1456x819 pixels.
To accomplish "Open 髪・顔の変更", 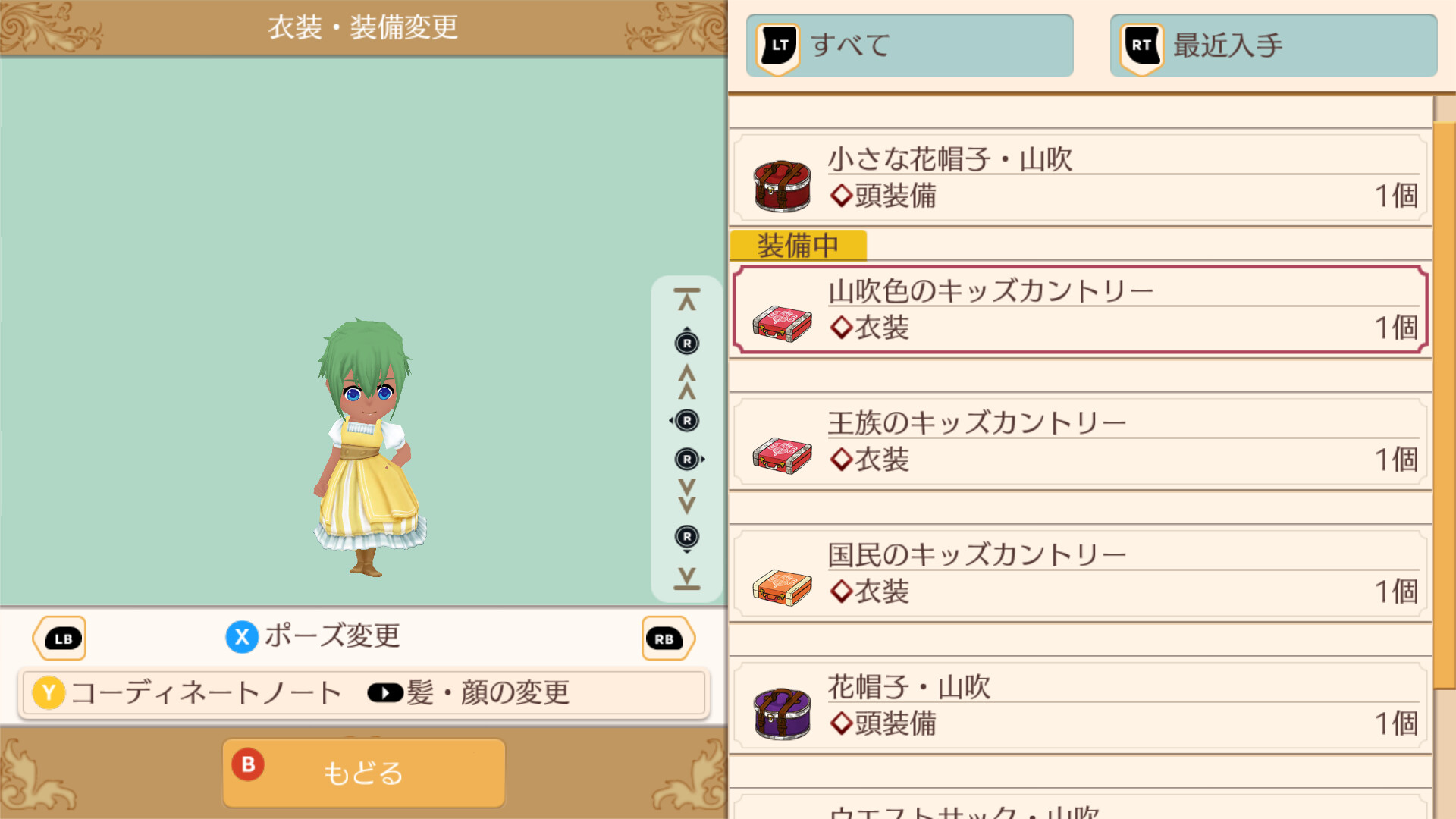I will tap(469, 692).
